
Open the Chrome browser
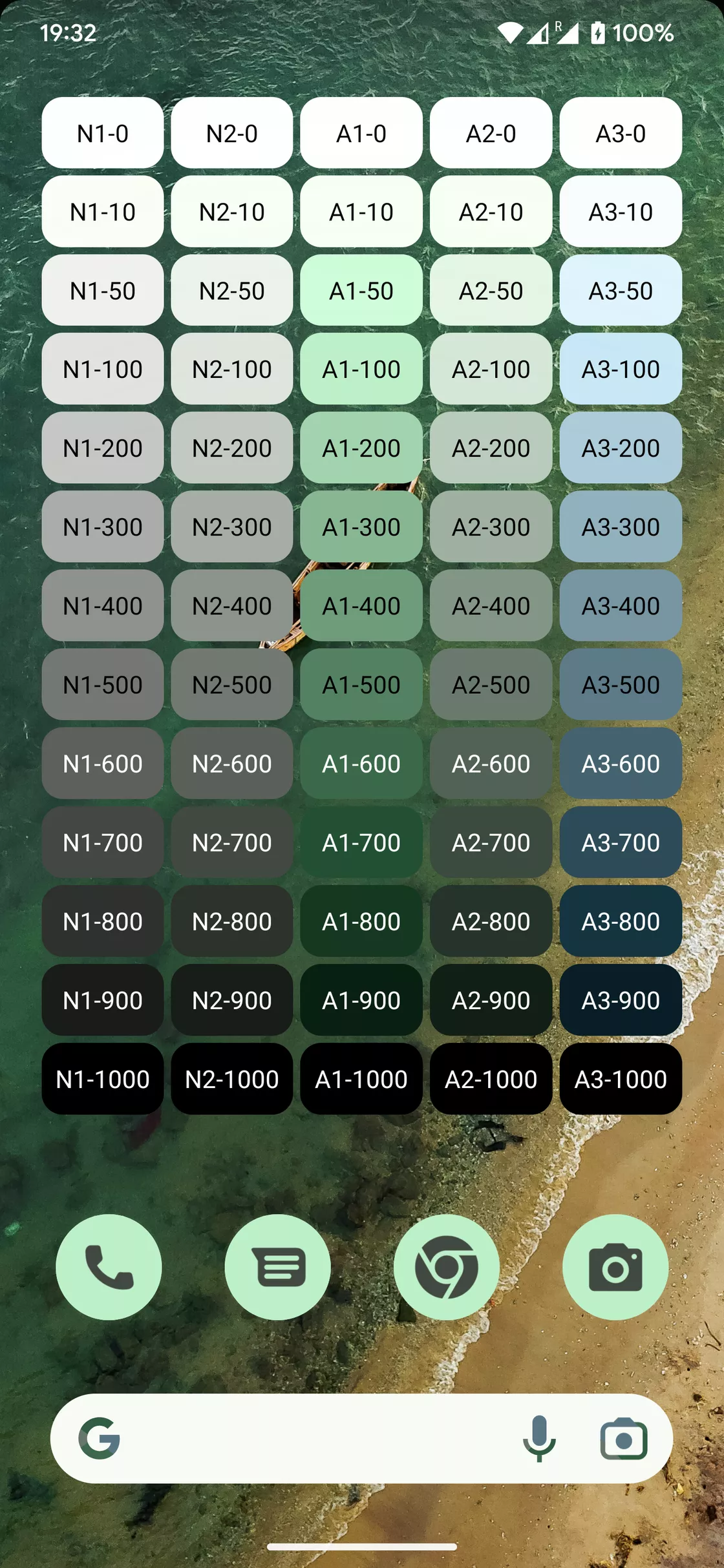tap(447, 1267)
